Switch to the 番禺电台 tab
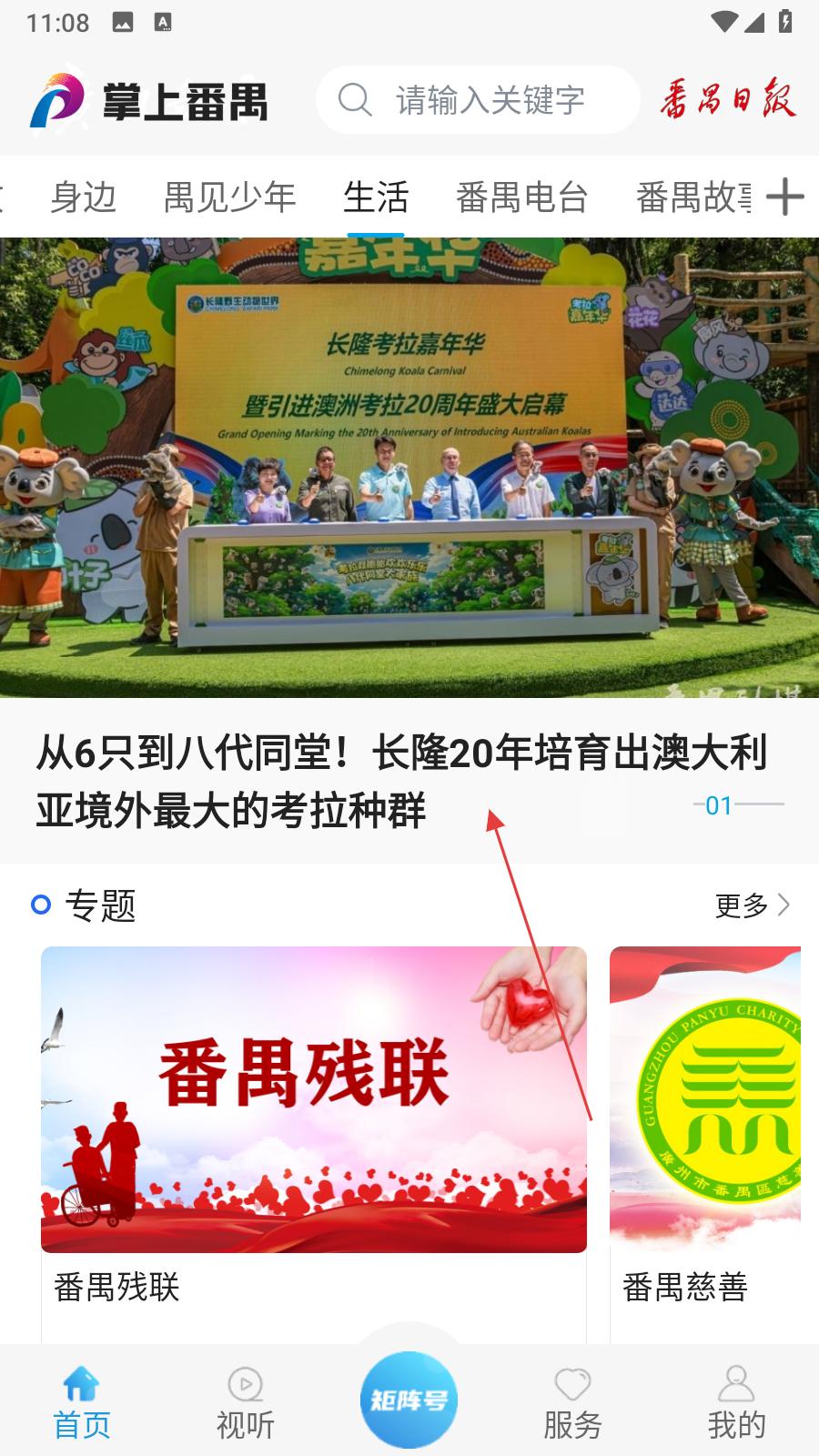Viewport: 819px width, 1456px height. pos(521,197)
